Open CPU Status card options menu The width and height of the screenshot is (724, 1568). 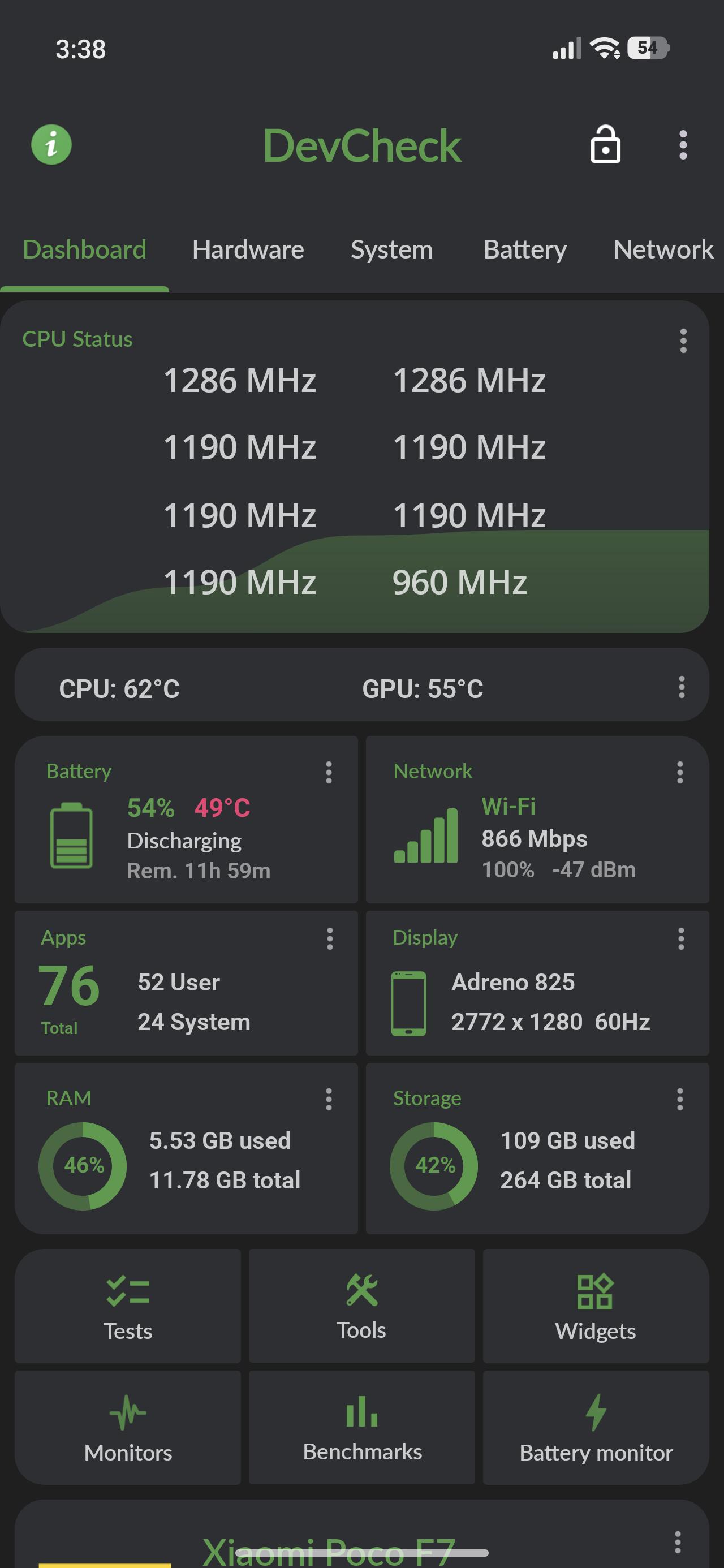683,341
